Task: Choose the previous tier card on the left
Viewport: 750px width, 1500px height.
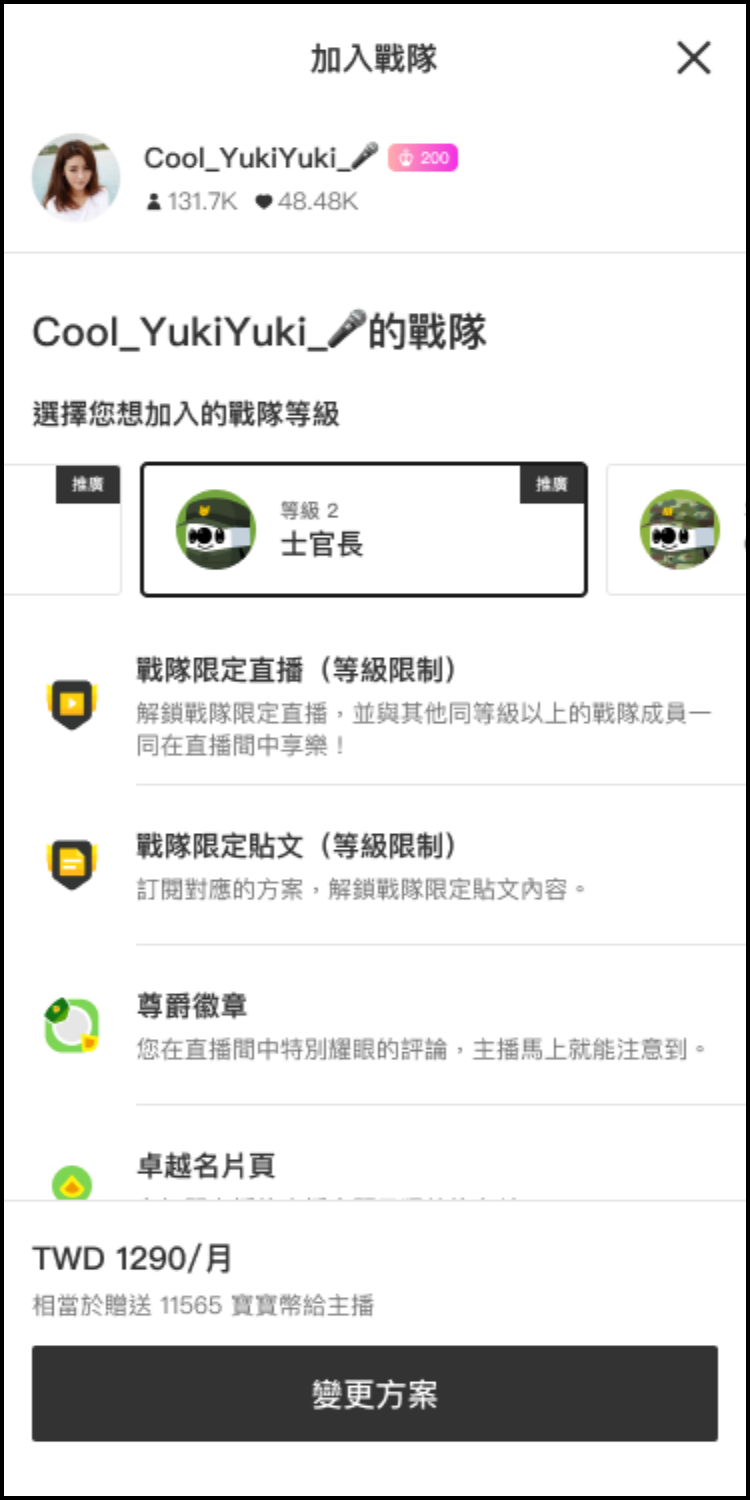Action: tap(63, 529)
